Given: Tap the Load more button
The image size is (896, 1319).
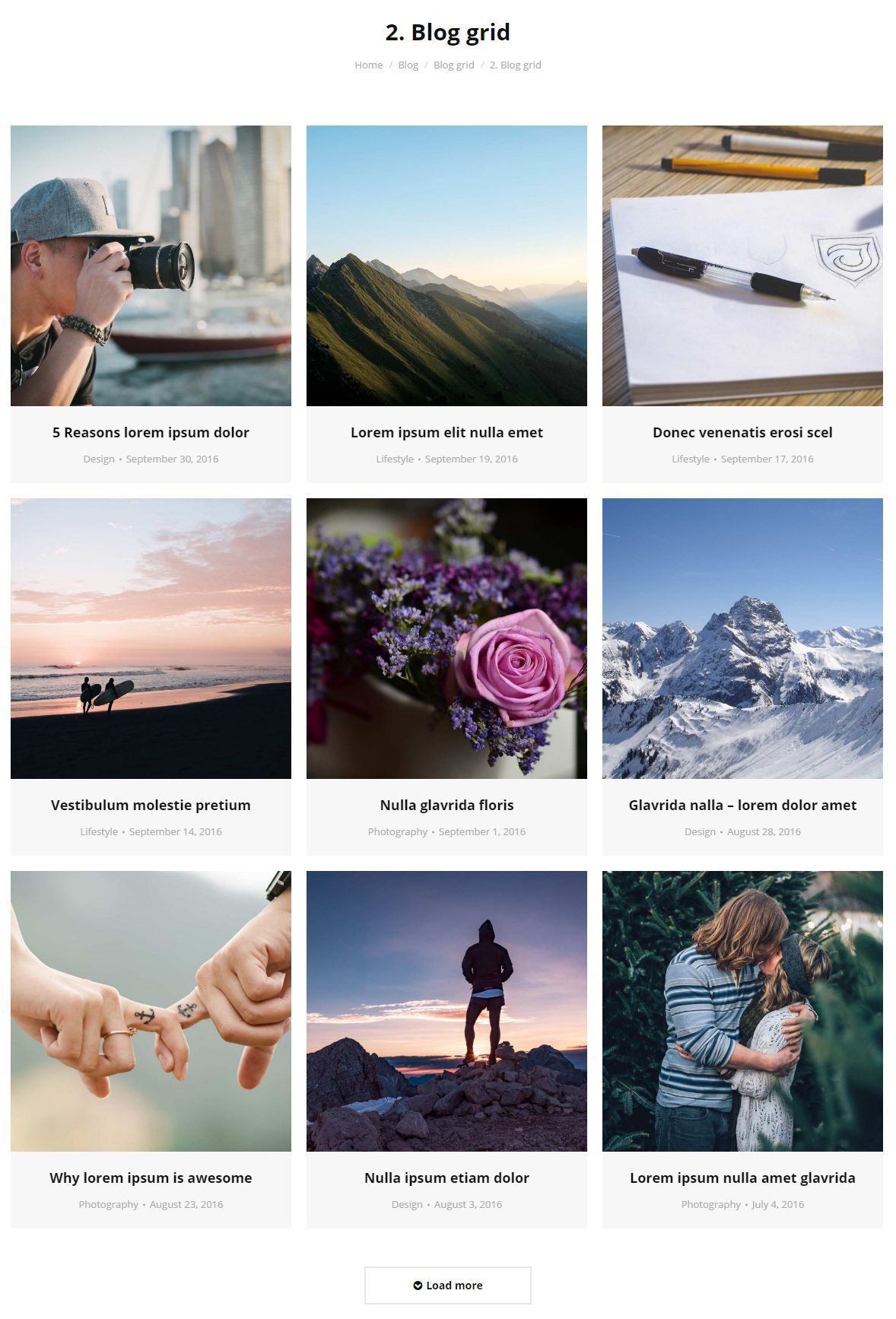Looking at the screenshot, I should tap(447, 1285).
